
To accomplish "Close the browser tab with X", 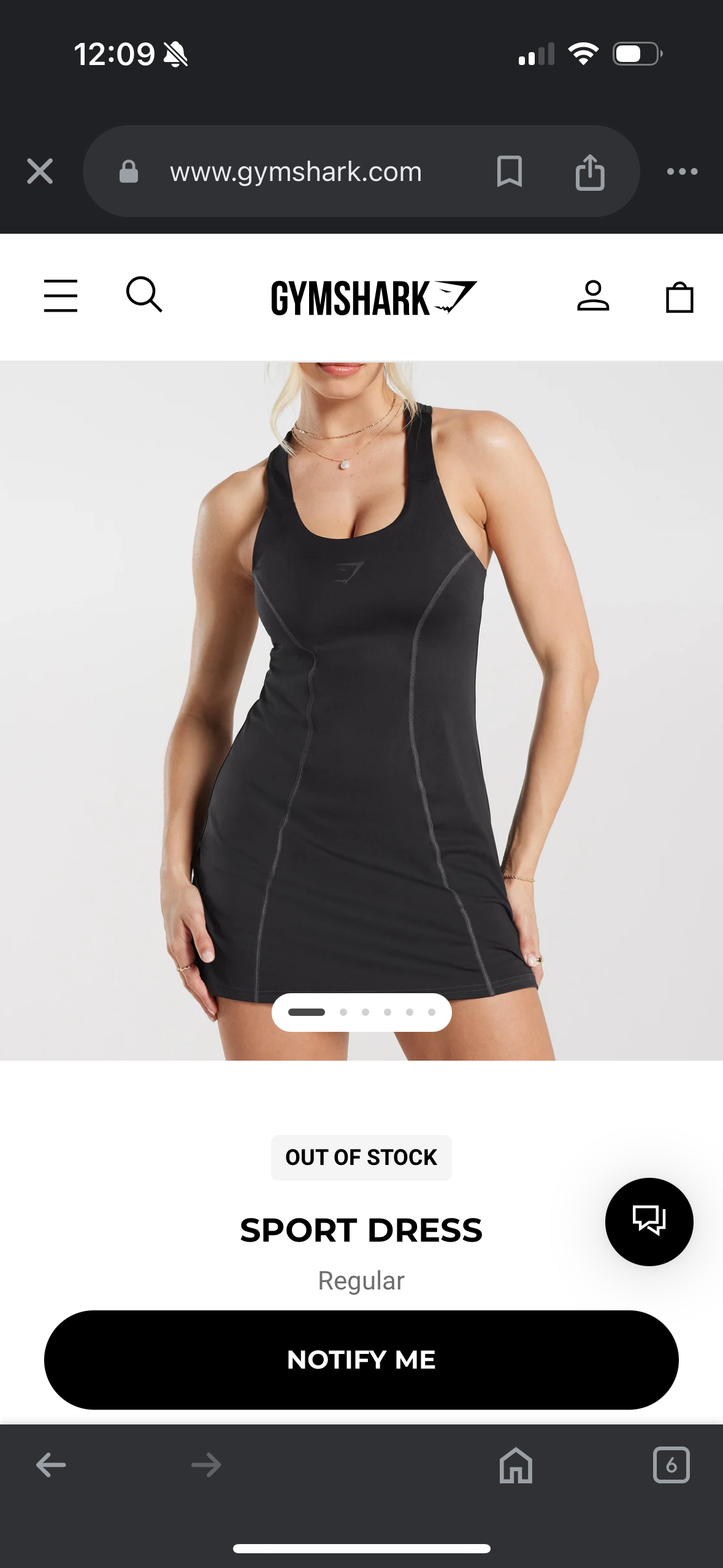I will point(40,171).
